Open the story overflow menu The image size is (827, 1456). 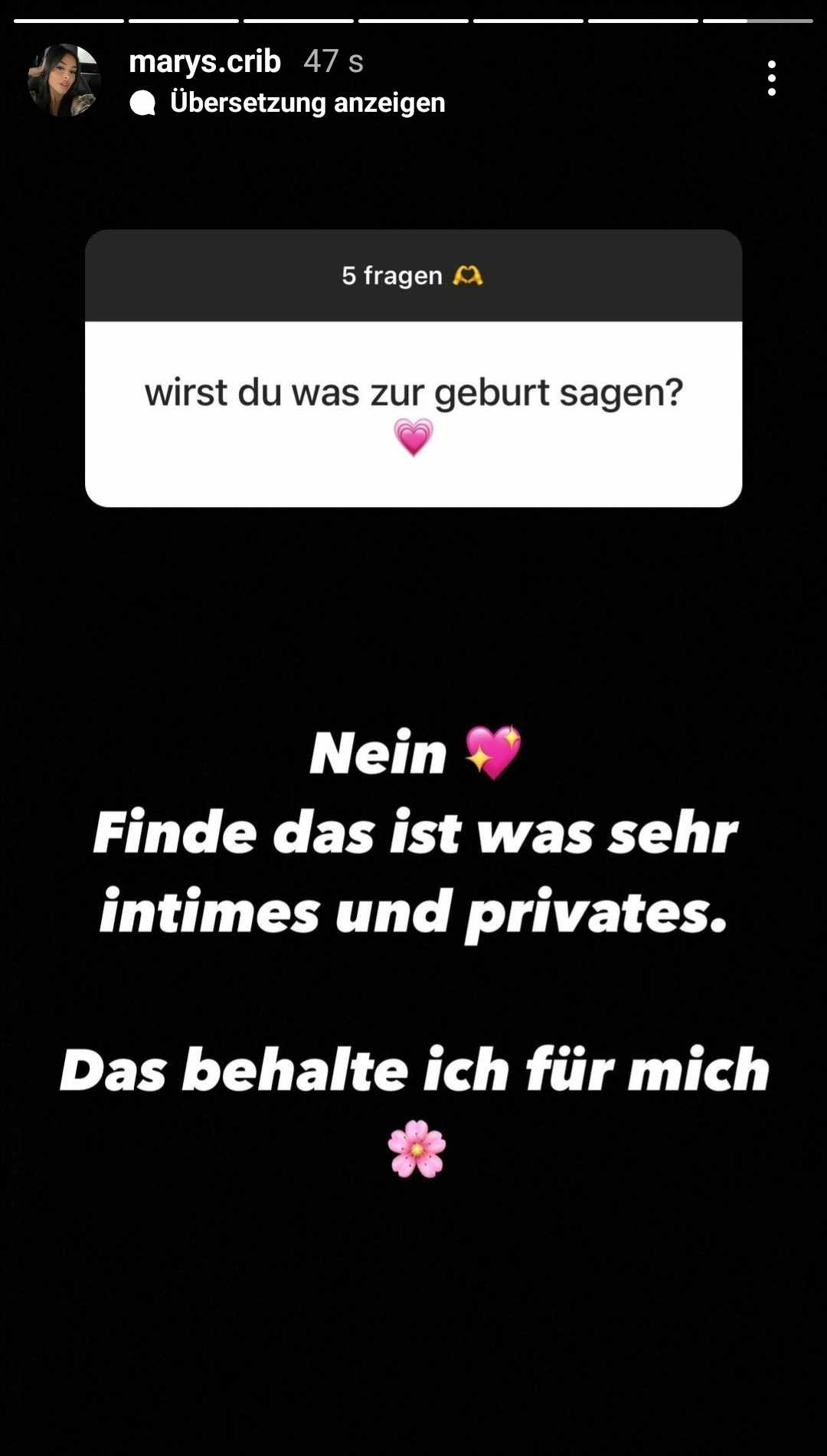tap(771, 78)
